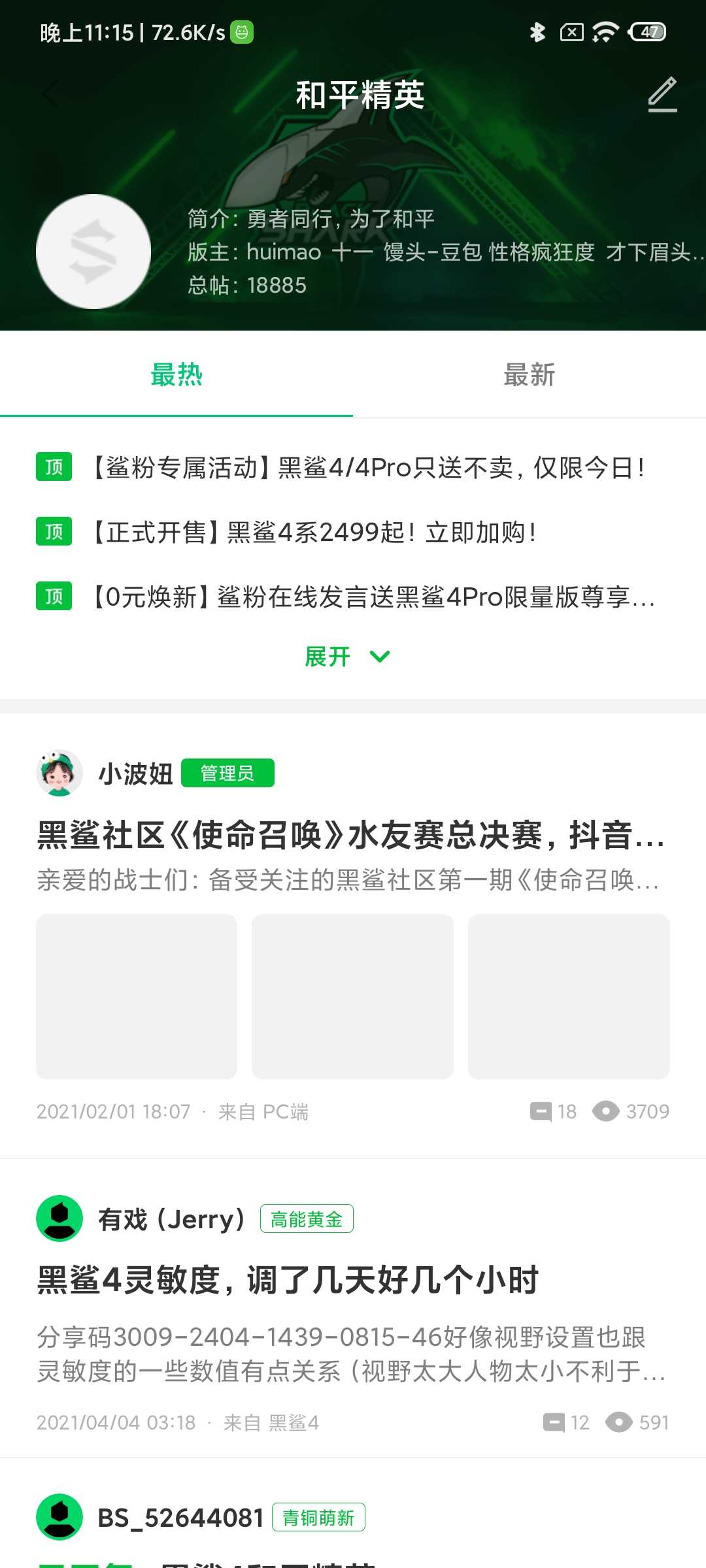Open BS_52644081's profile avatar
The image size is (706, 1568).
coord(59,1517)
